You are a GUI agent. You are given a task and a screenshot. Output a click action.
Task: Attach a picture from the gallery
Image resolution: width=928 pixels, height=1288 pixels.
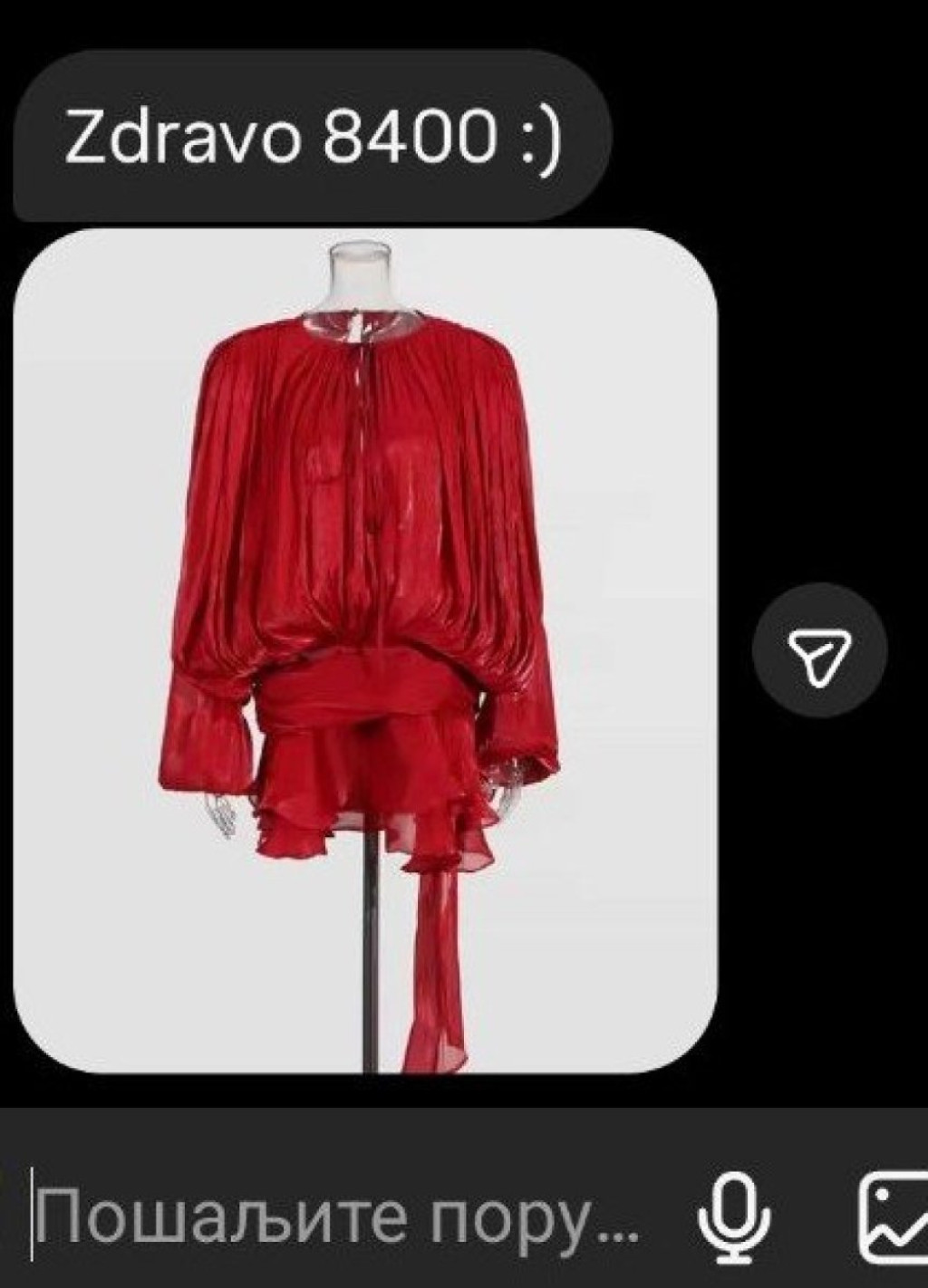click(x=893, y=1216)
